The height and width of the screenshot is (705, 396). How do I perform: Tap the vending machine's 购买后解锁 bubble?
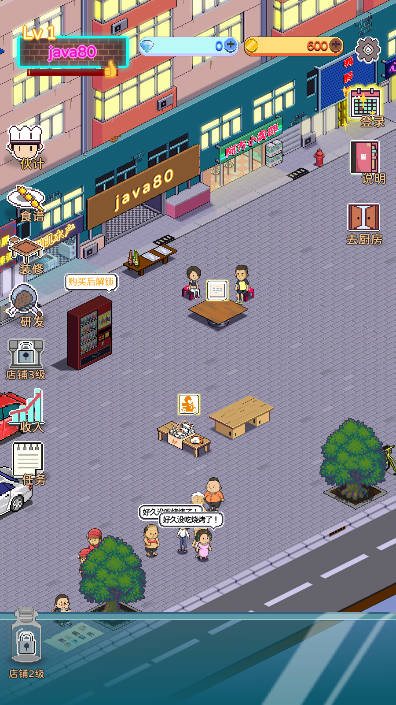[91, 282]
